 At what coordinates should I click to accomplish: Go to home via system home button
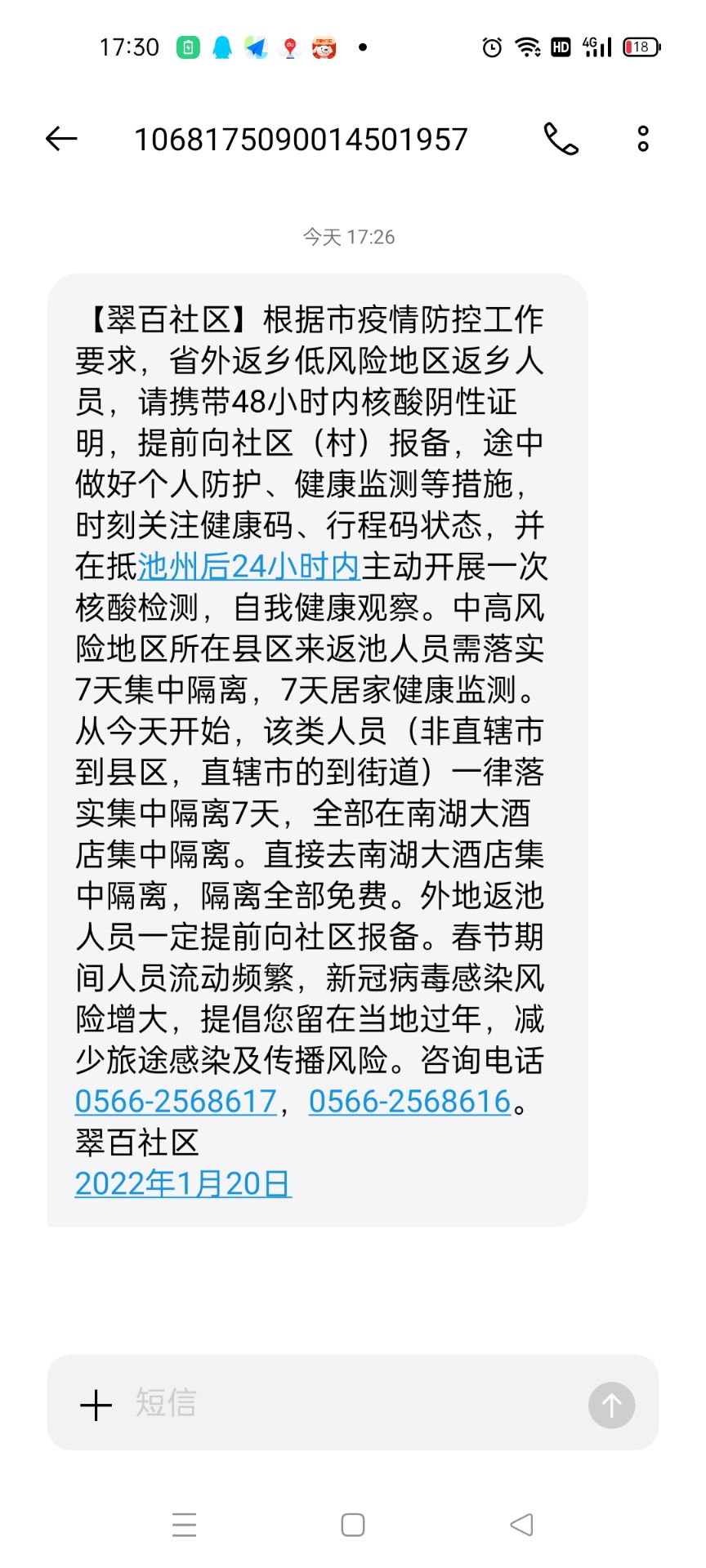[353, 1525]
